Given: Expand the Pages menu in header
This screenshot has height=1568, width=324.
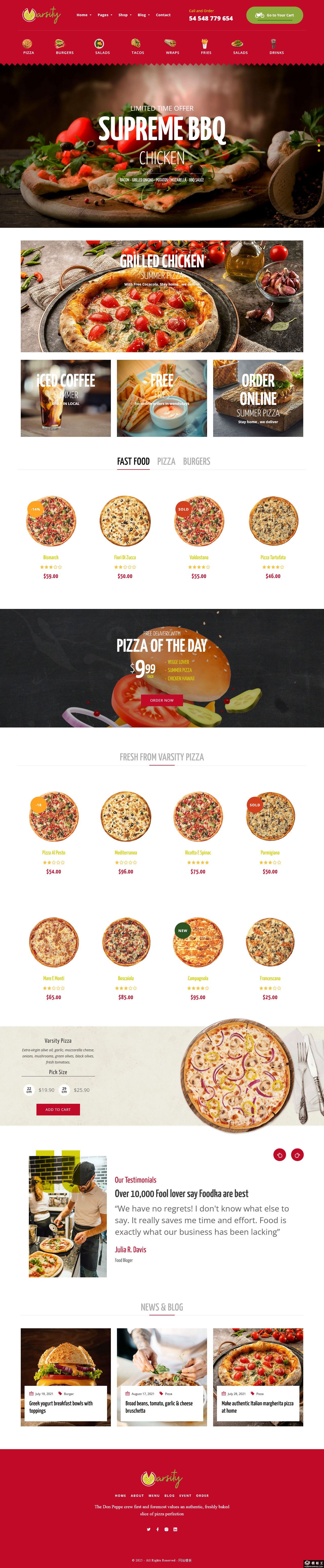Looking at the screenshot, I should click(105, 15).
